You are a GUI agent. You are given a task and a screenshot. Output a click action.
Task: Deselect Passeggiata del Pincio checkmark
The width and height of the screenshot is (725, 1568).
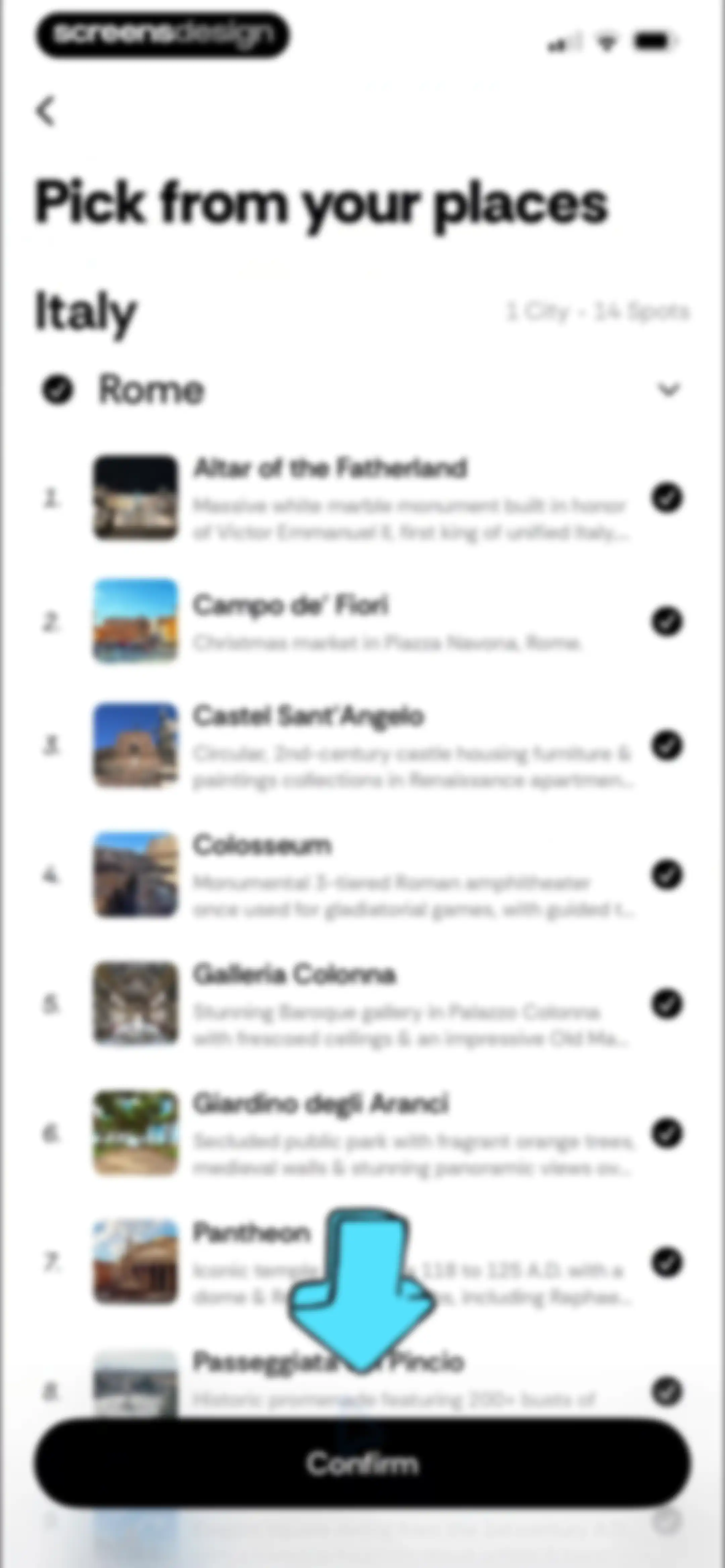(667, 1391)
